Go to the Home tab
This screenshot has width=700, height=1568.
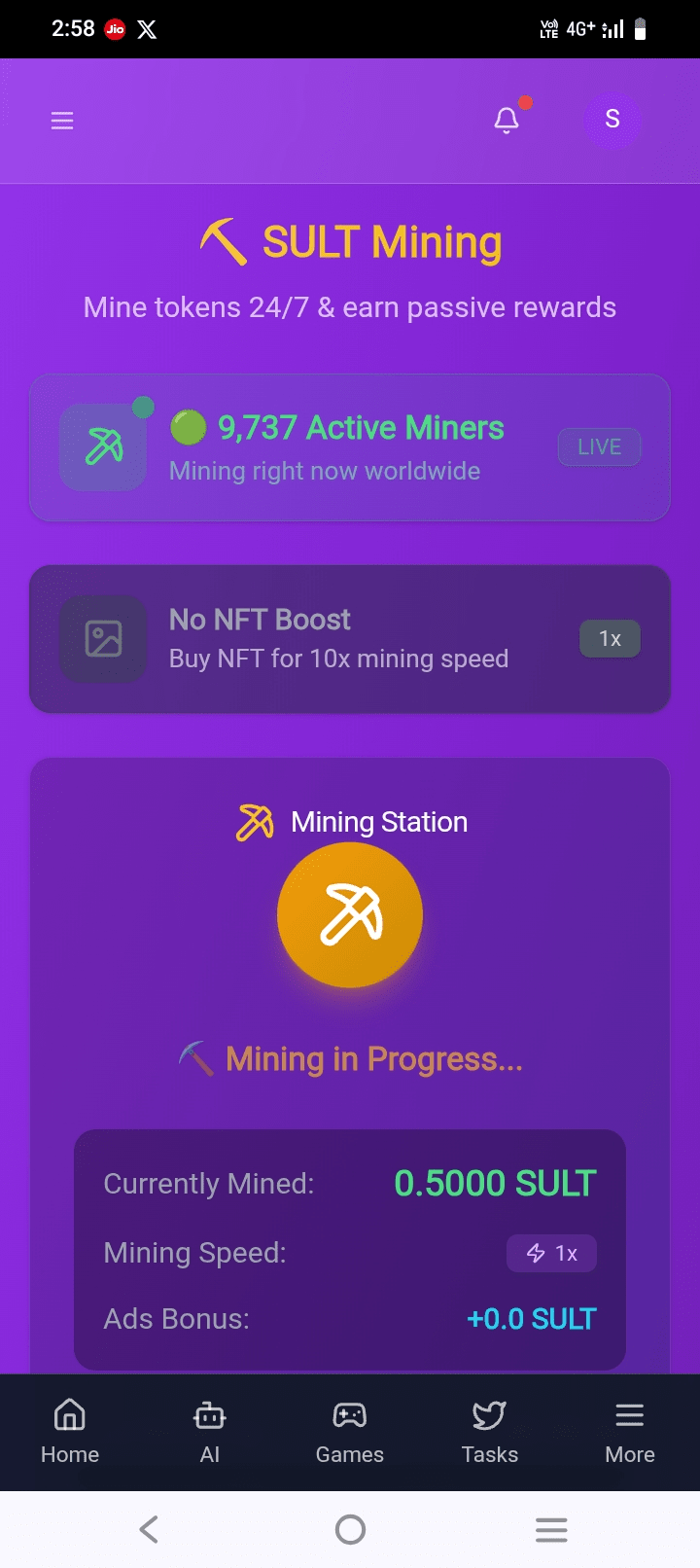pyautogui.click(x=70, y=1432)
